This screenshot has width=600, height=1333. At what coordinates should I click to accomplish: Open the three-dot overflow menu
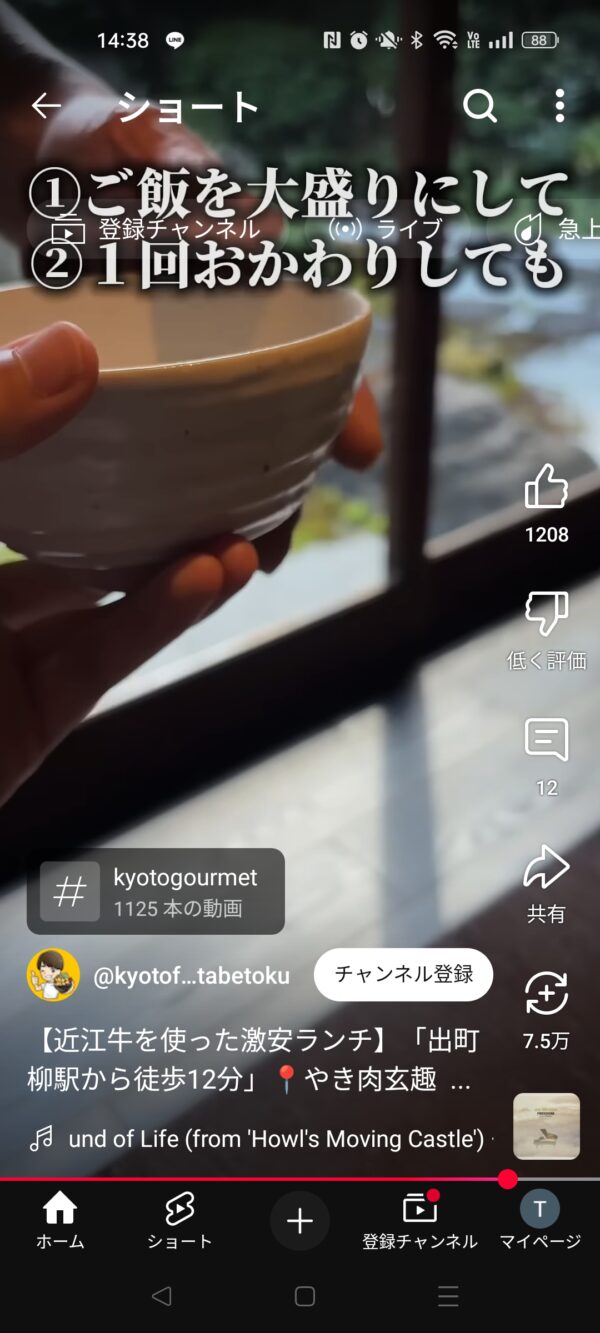(559, 105)
